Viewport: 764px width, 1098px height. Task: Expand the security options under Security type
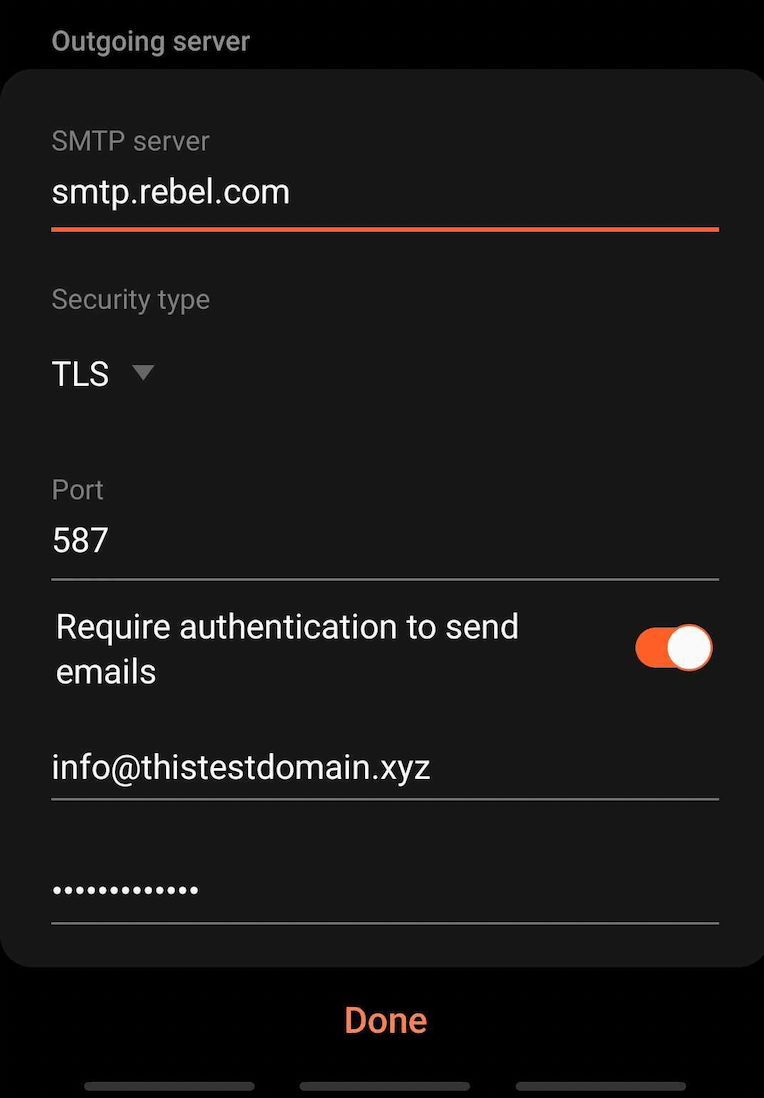104,372
